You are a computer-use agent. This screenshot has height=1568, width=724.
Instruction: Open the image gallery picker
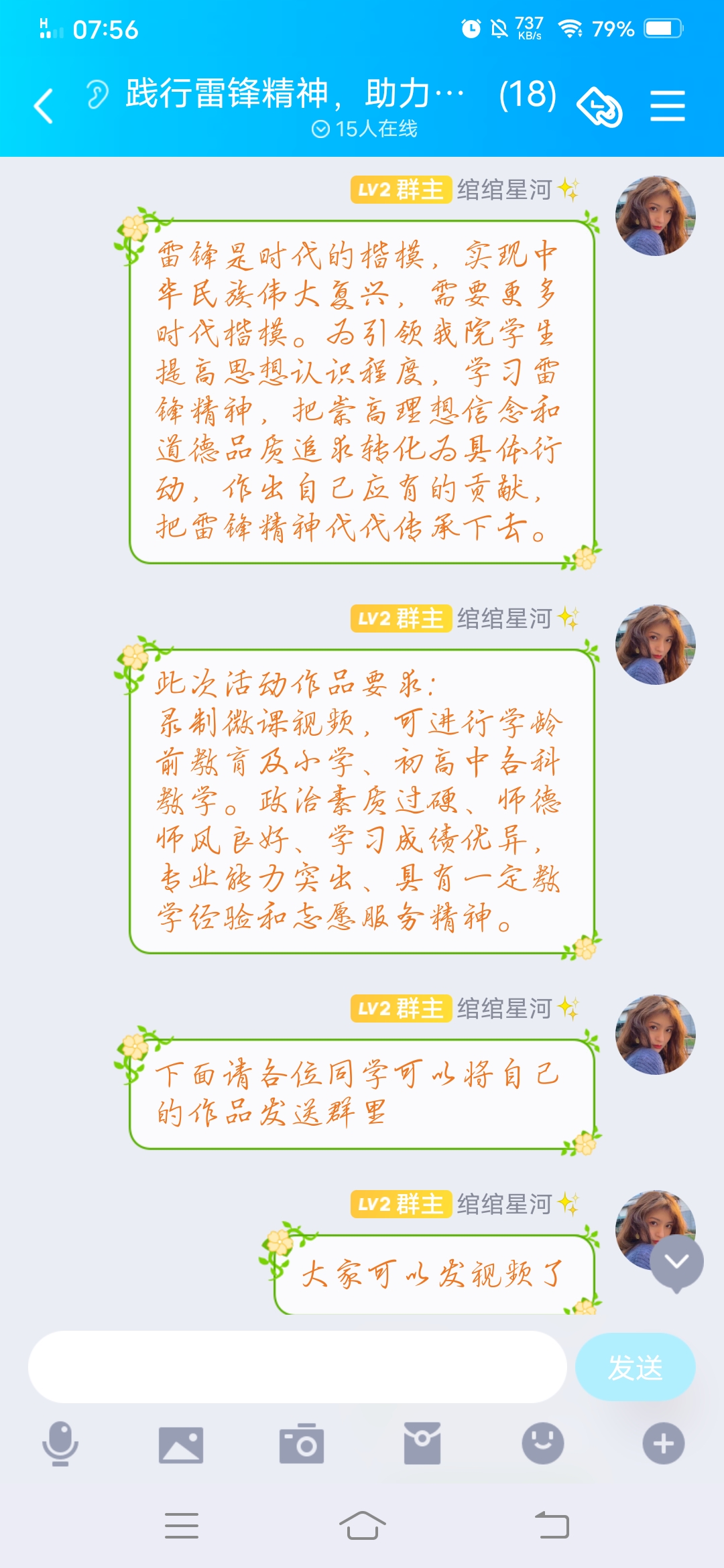pos(181,1444)
